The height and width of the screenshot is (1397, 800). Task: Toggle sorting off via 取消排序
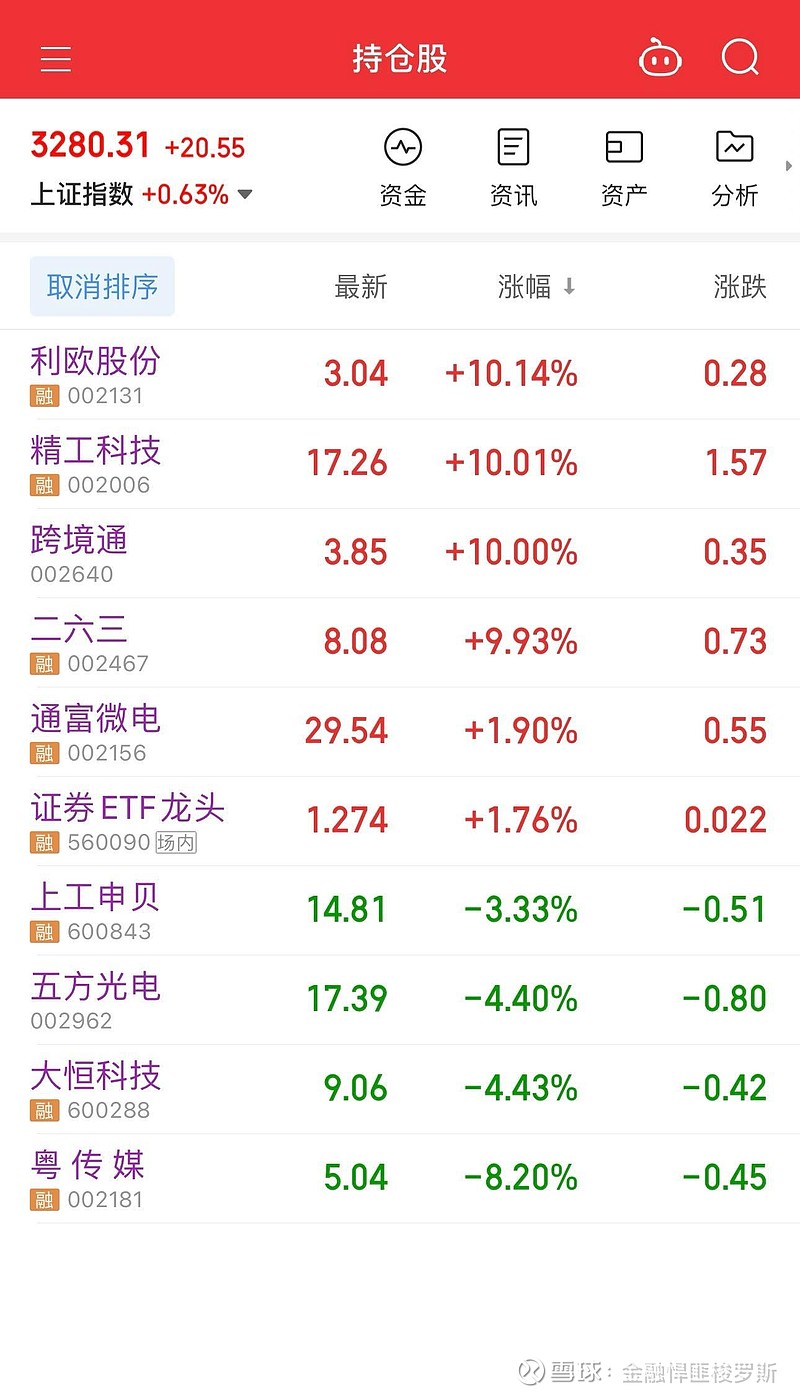[x=102, y=286]
